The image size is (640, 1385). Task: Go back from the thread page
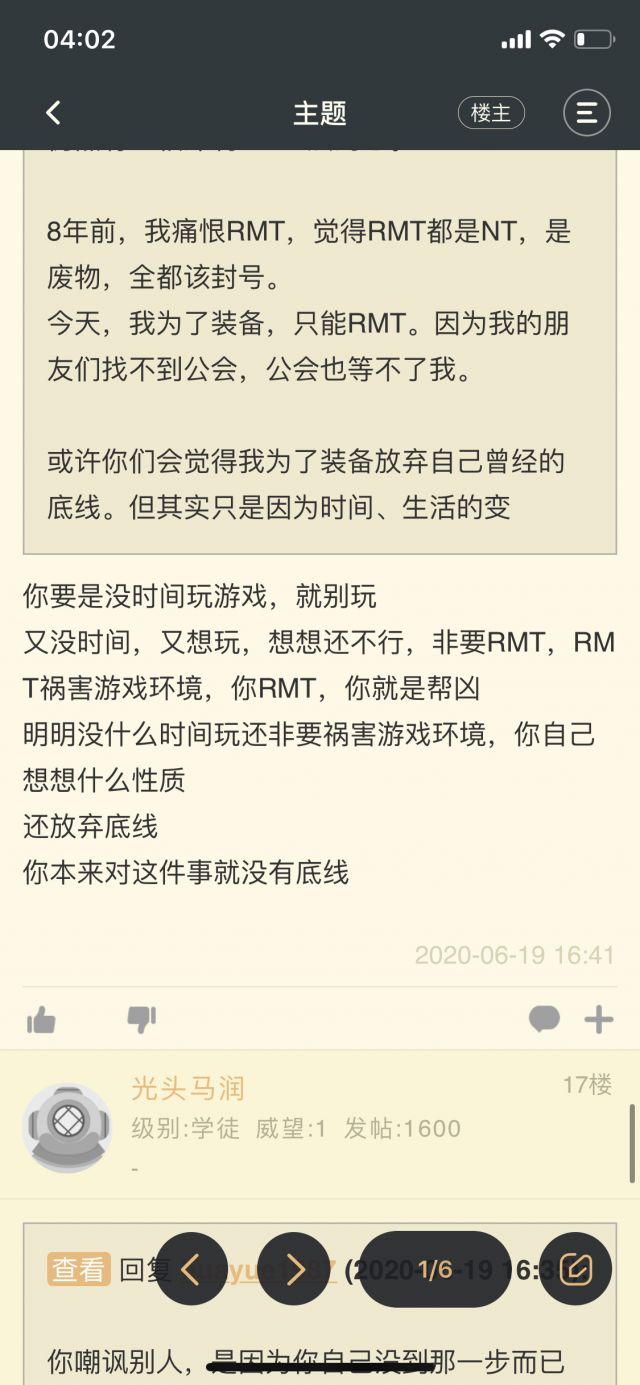(x=54, y=113)
